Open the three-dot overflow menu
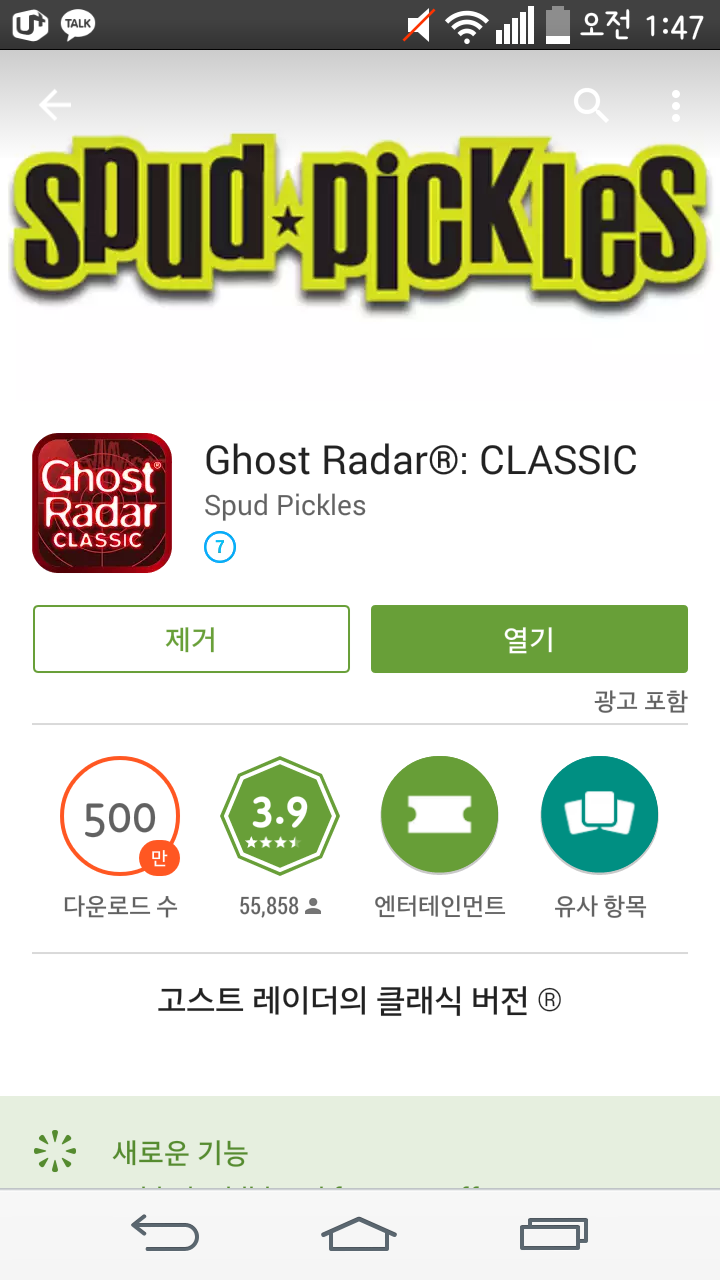Viewport: 720px width, 1280px height. click(x=676, y=105)
